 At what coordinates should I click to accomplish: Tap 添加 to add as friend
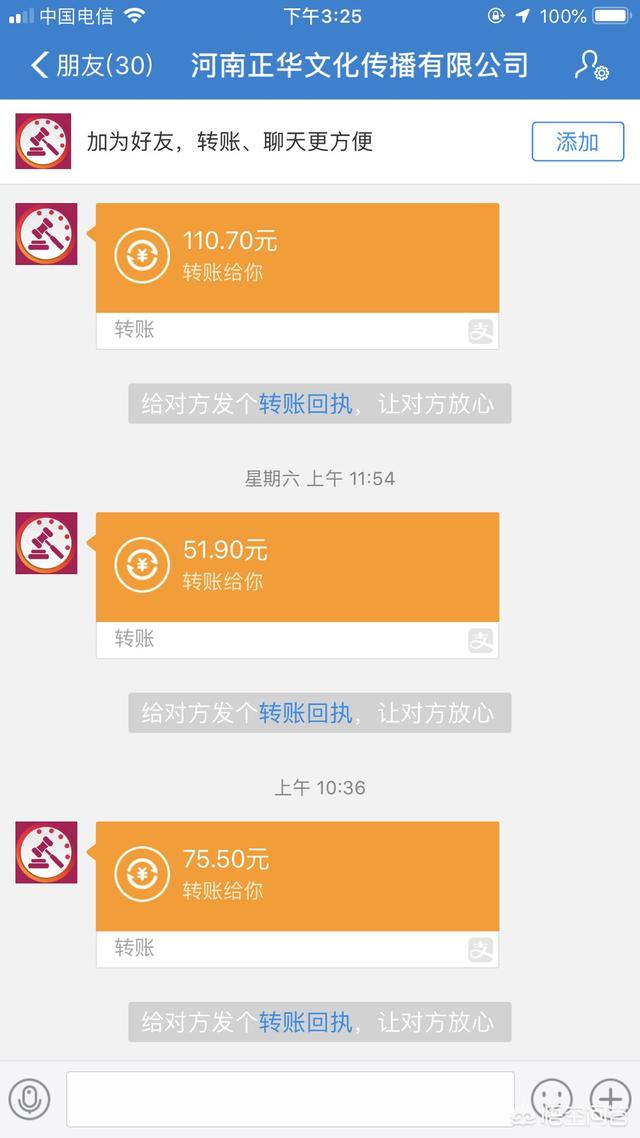(577, 142)
